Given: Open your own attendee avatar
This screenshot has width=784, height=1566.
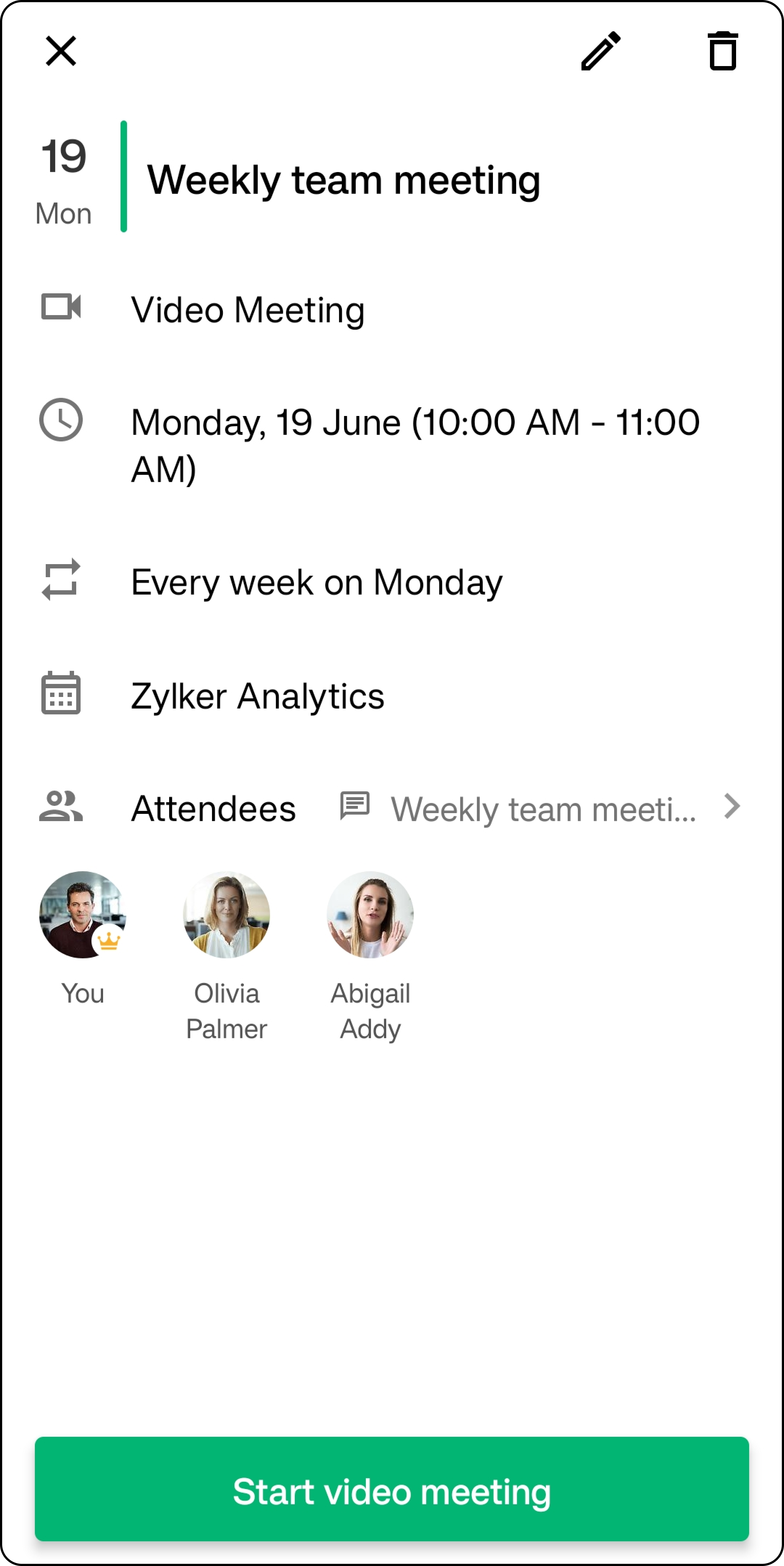Looking at the screenshot, I should click(x=83, y=915).
